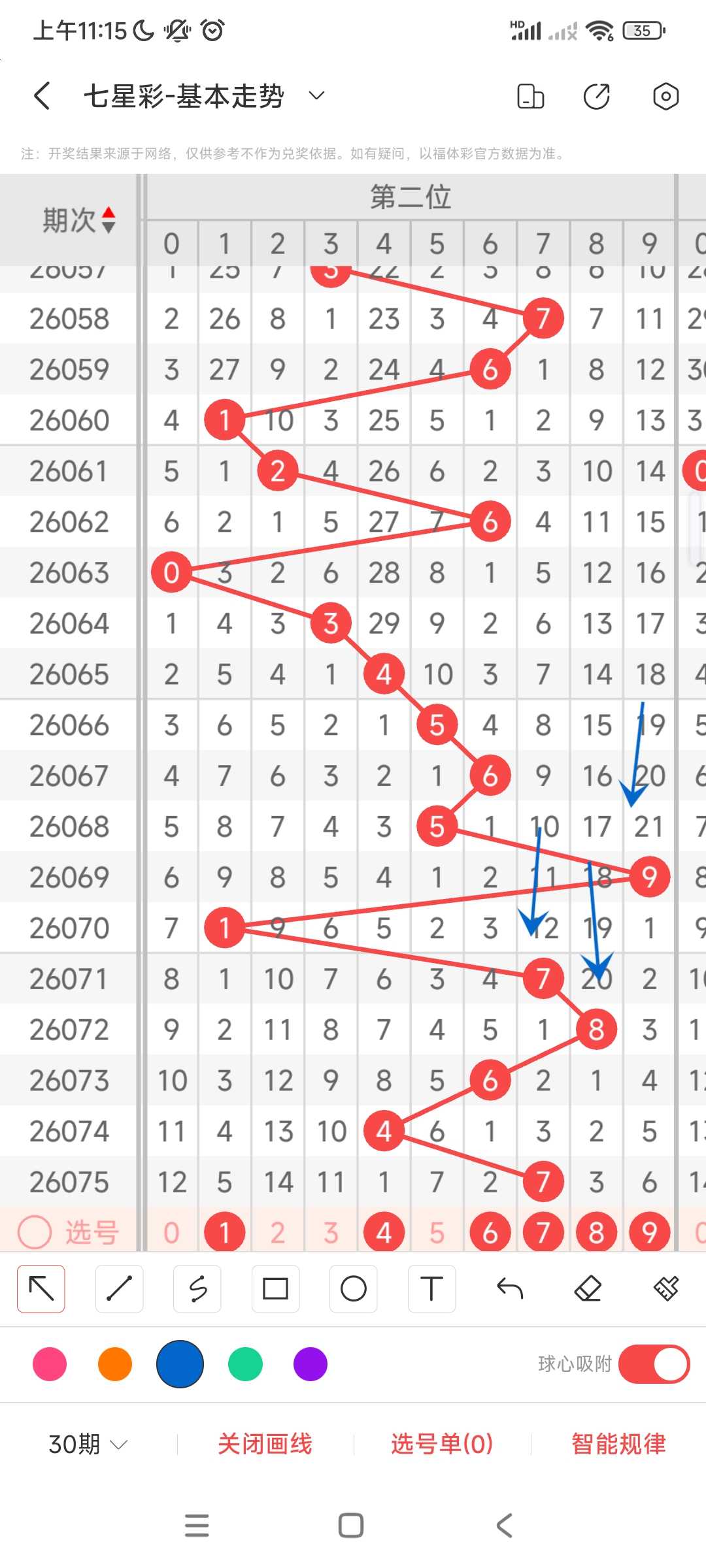This screenshot has width=706, height=1568.
Task: Pick the rectangle shape tool
Action: (x=275, y=1288)
